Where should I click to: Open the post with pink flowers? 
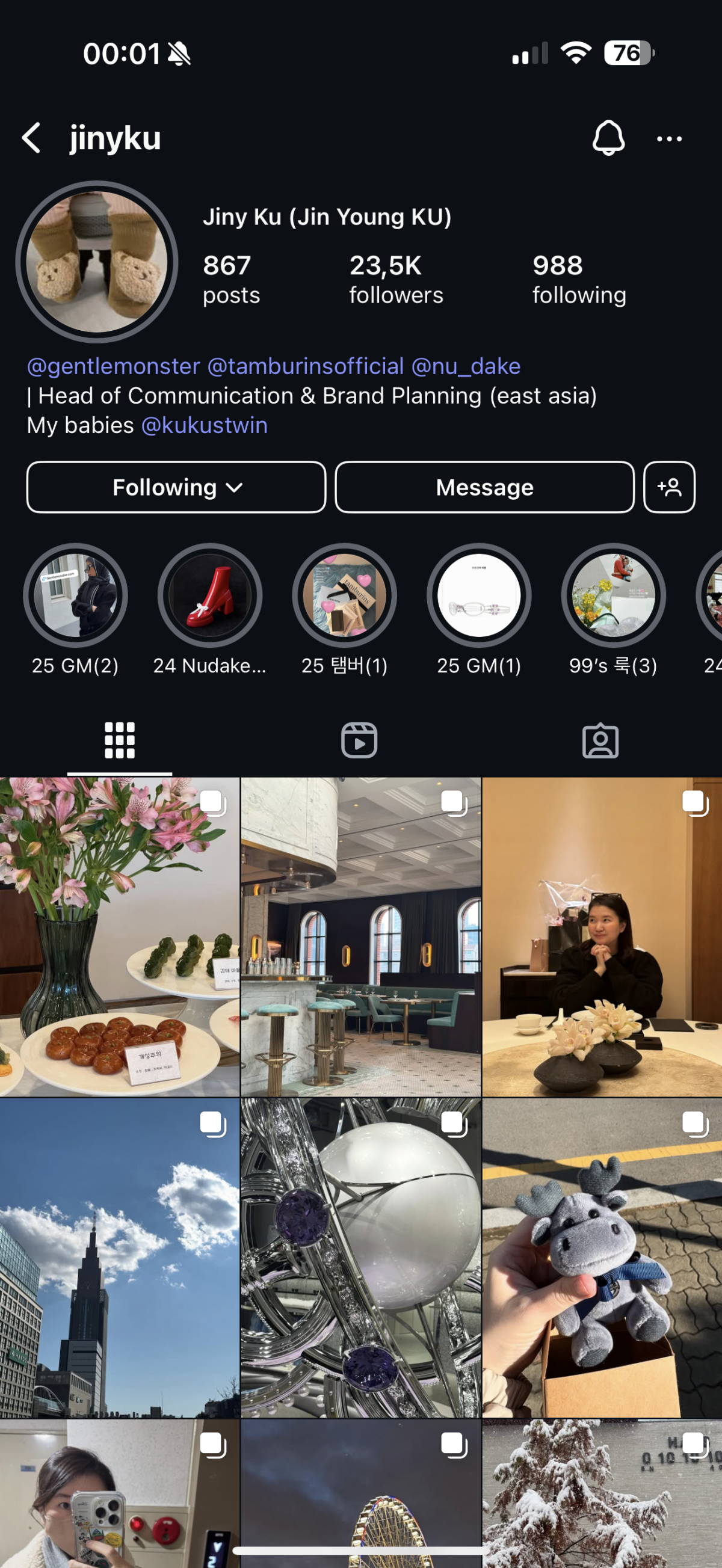(x=119, y=936)
